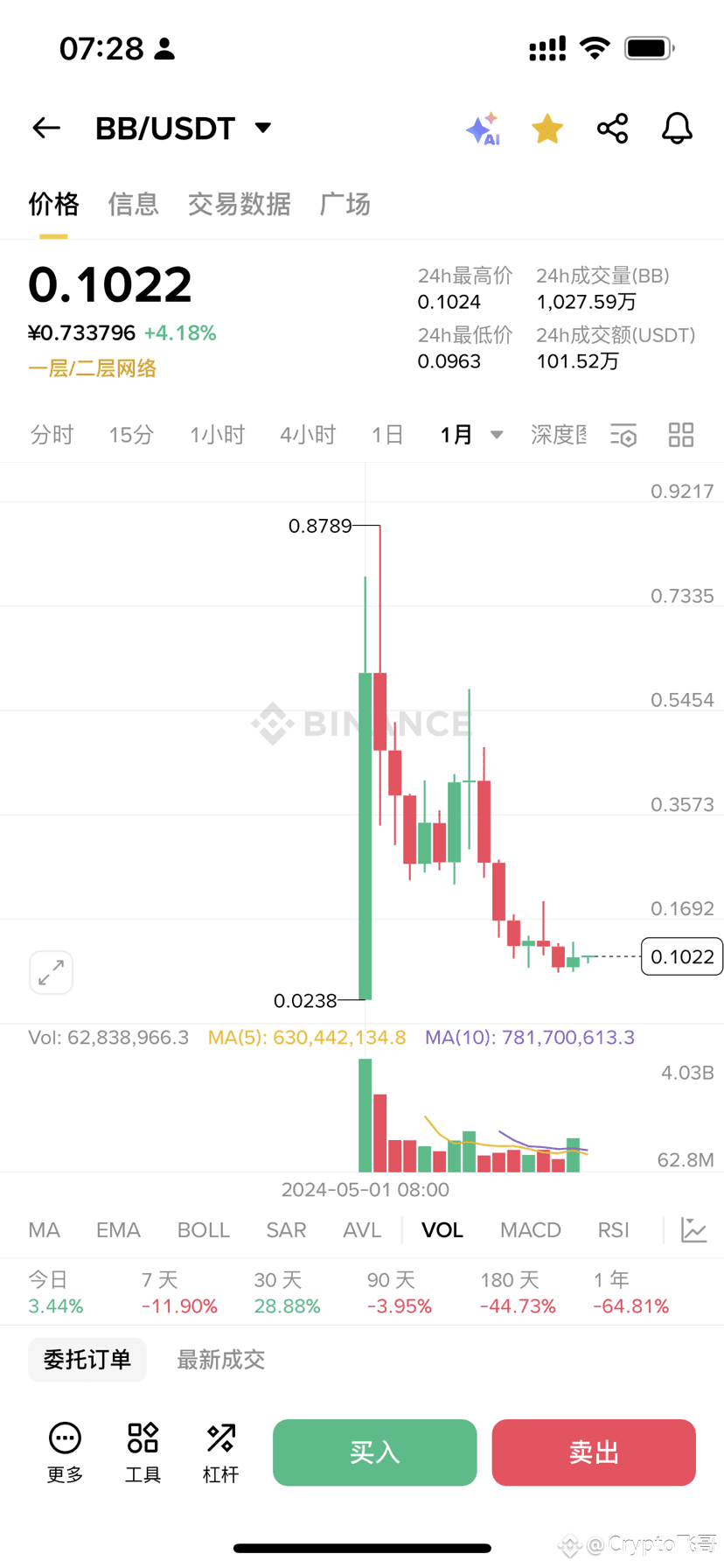
Task: Toggle BB/USDT as a favorite star
Action: point(546,128)
